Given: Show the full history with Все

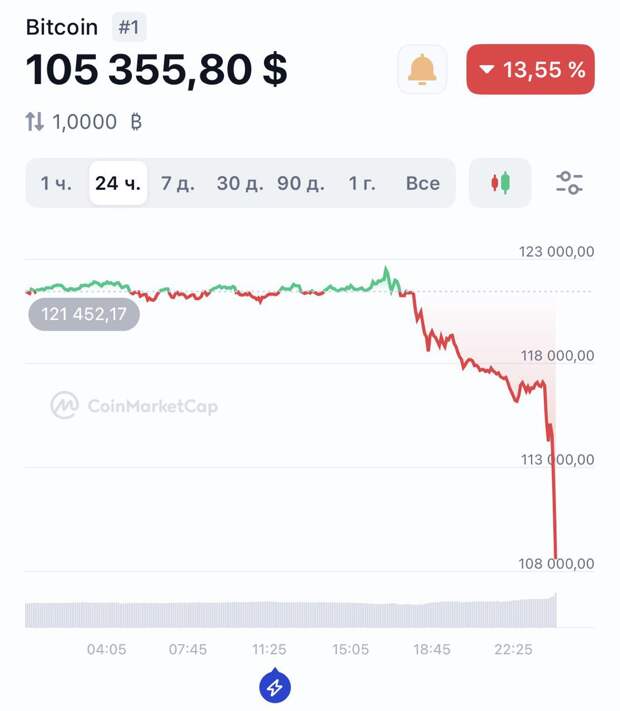Looking at the screenshot, I should (423, 183).
